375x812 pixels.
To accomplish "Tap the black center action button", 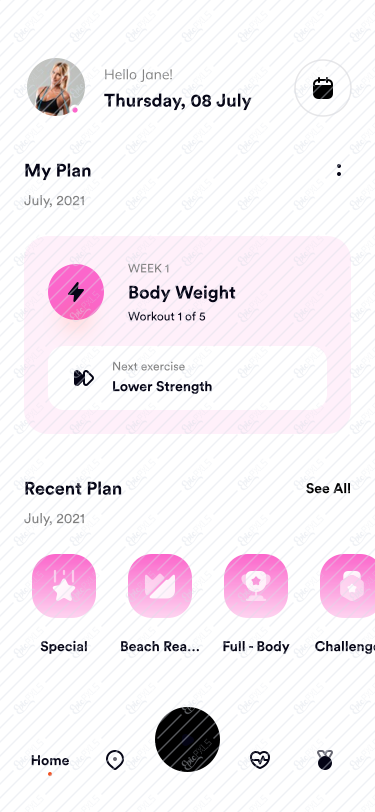I will [188, 739].
